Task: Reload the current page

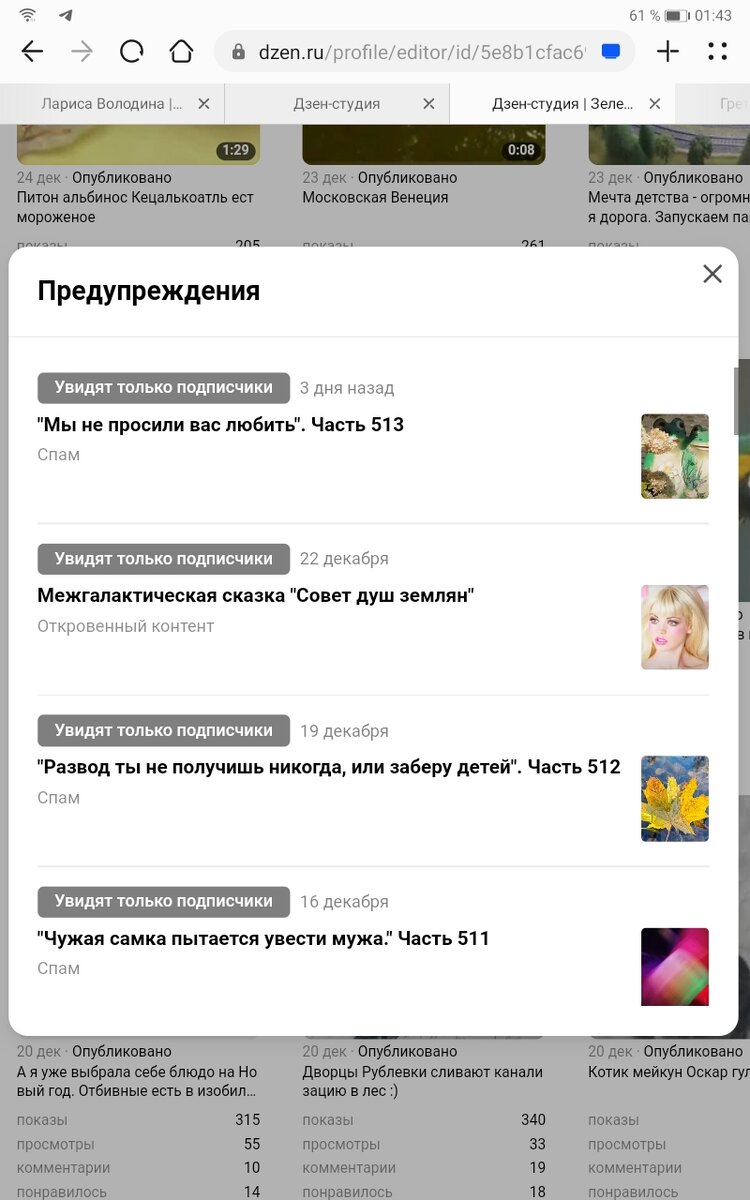Action: pyautogui.click(x=132, y=52)
